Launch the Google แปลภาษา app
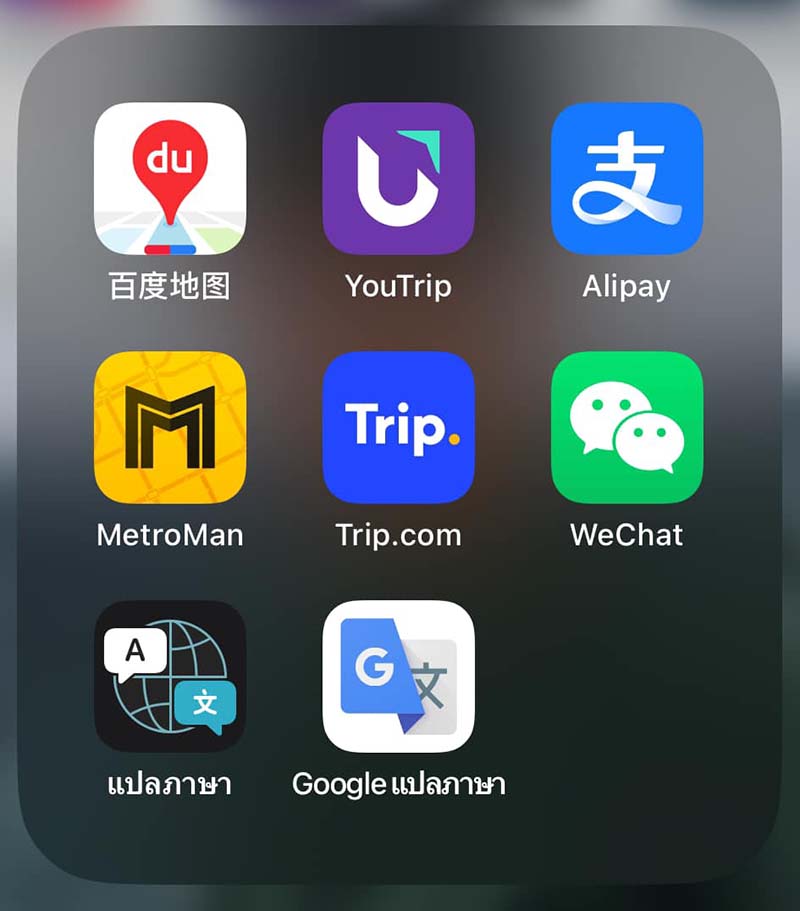Viewport: 800px width, 911px height. pos(398,676)
